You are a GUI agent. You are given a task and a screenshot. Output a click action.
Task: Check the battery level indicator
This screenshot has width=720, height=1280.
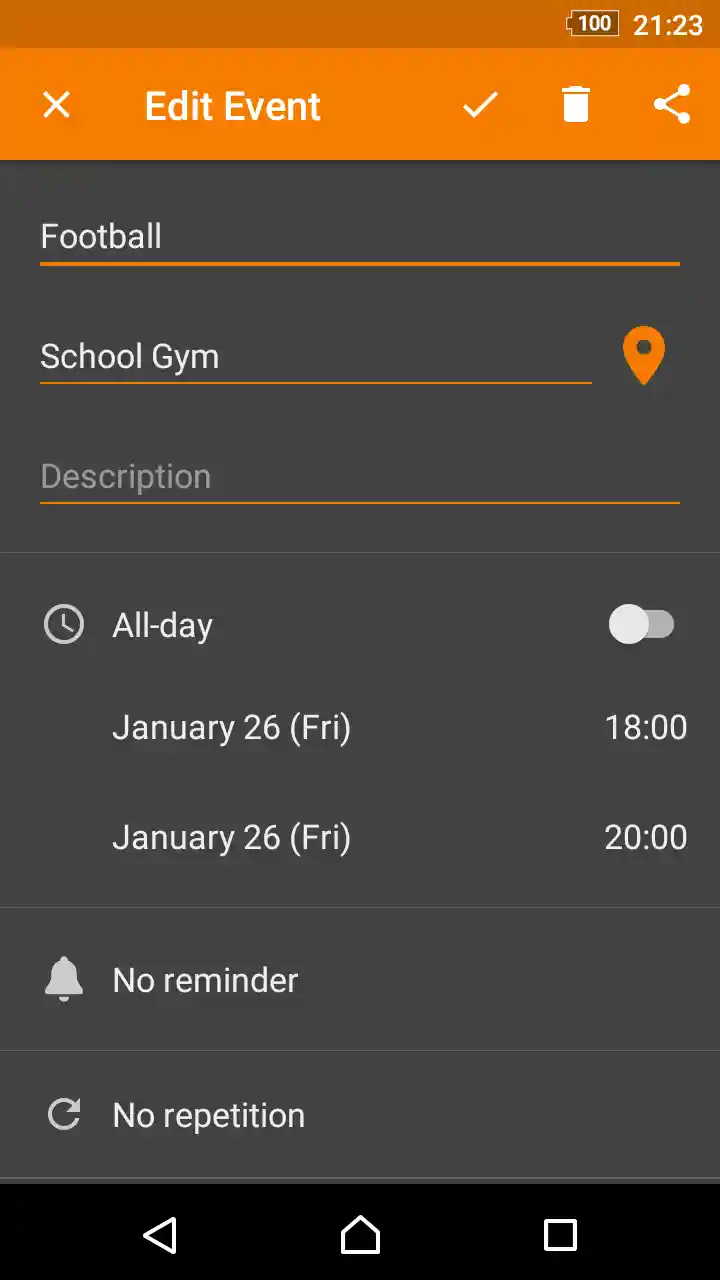592,24
